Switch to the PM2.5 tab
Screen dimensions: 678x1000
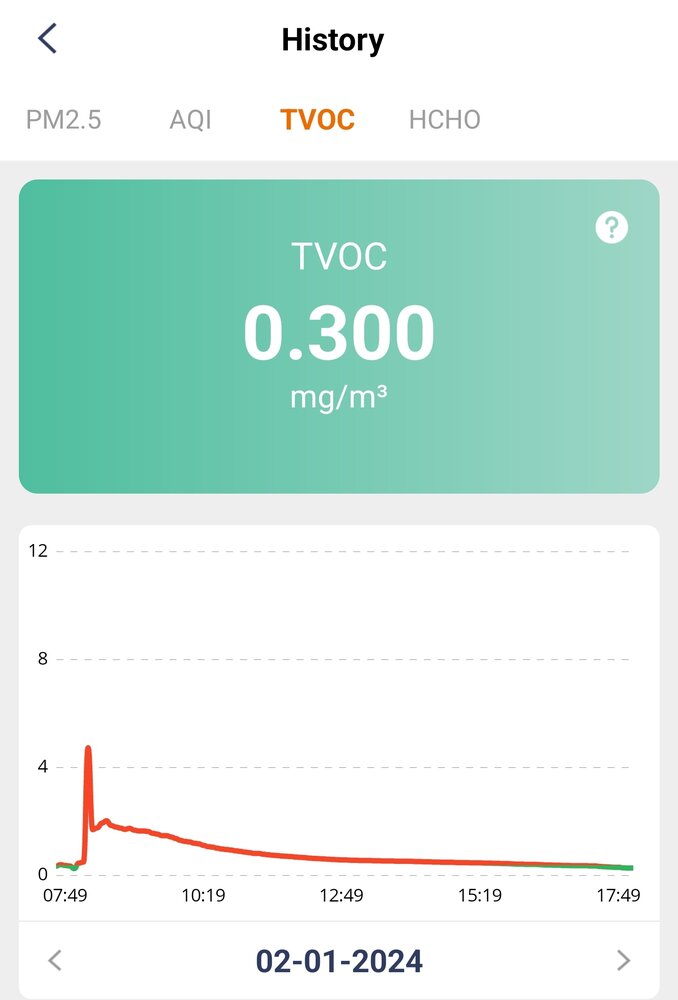point(64,120)
